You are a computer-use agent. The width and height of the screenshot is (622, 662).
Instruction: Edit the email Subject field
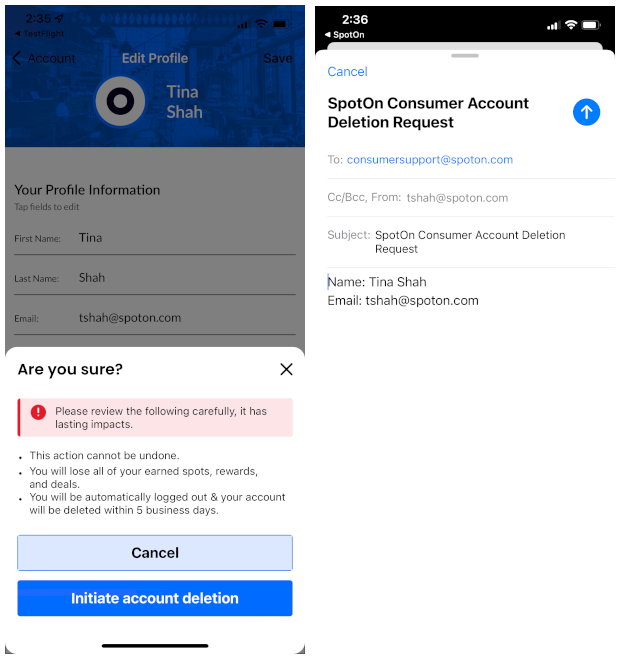pos(470,242)
